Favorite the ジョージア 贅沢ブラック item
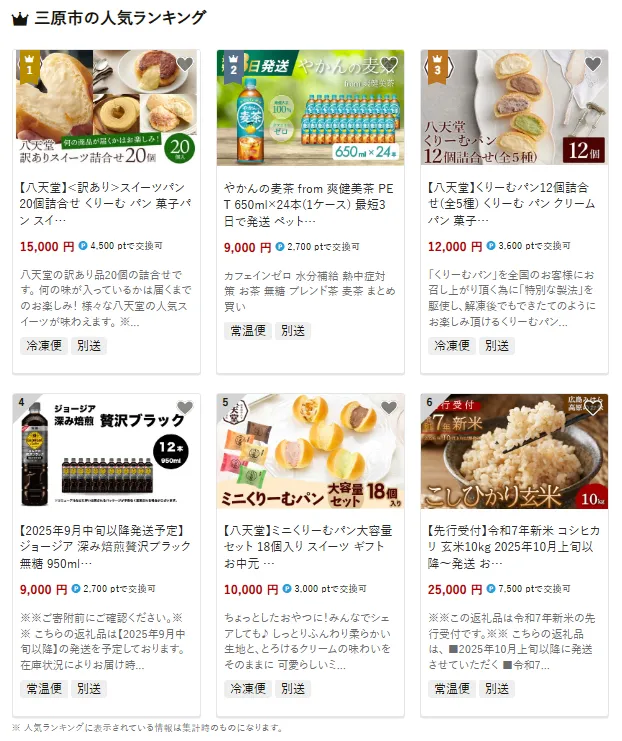 tap(184, 408)
